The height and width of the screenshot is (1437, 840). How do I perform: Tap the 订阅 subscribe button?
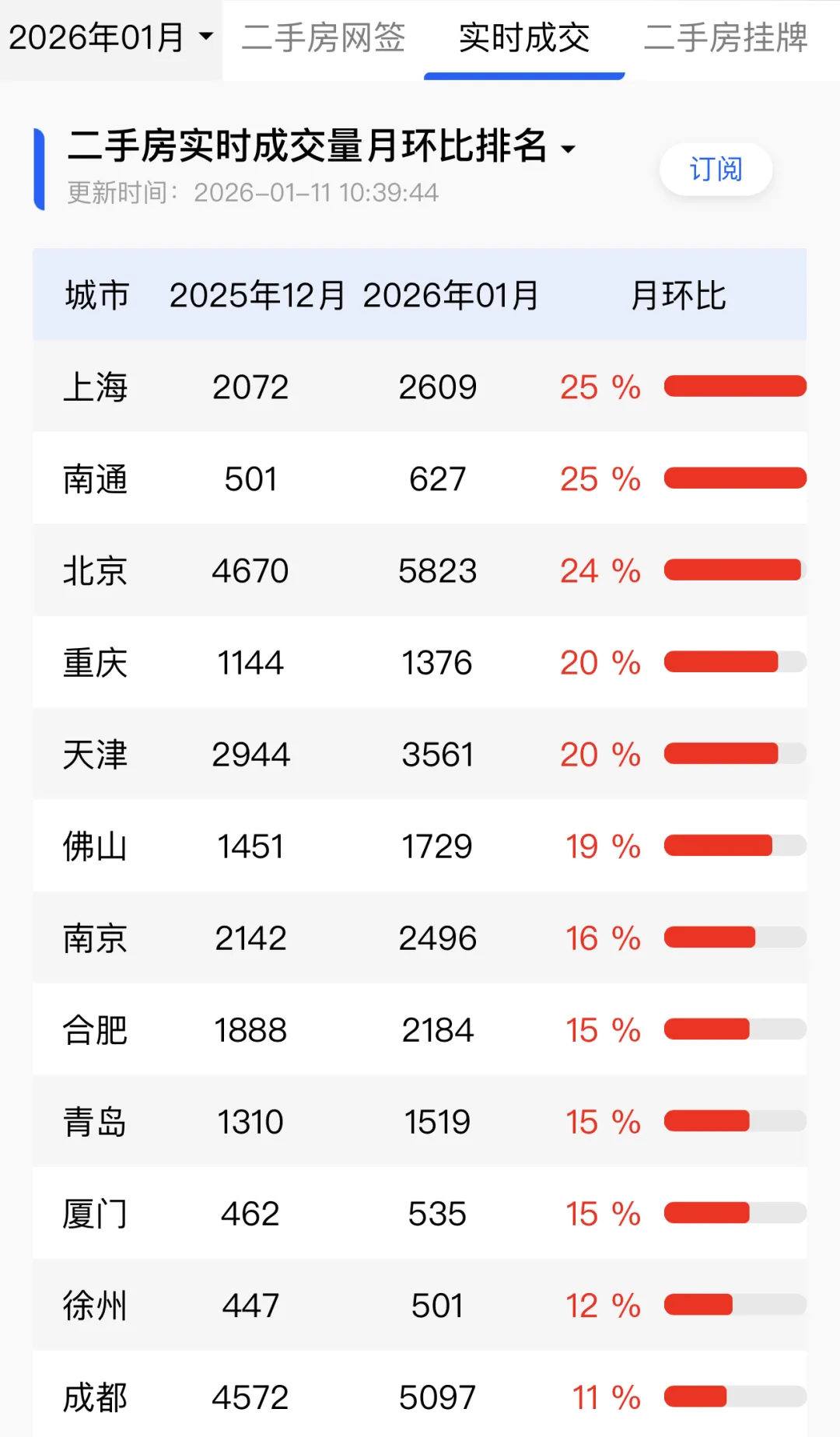pos(716,169)
